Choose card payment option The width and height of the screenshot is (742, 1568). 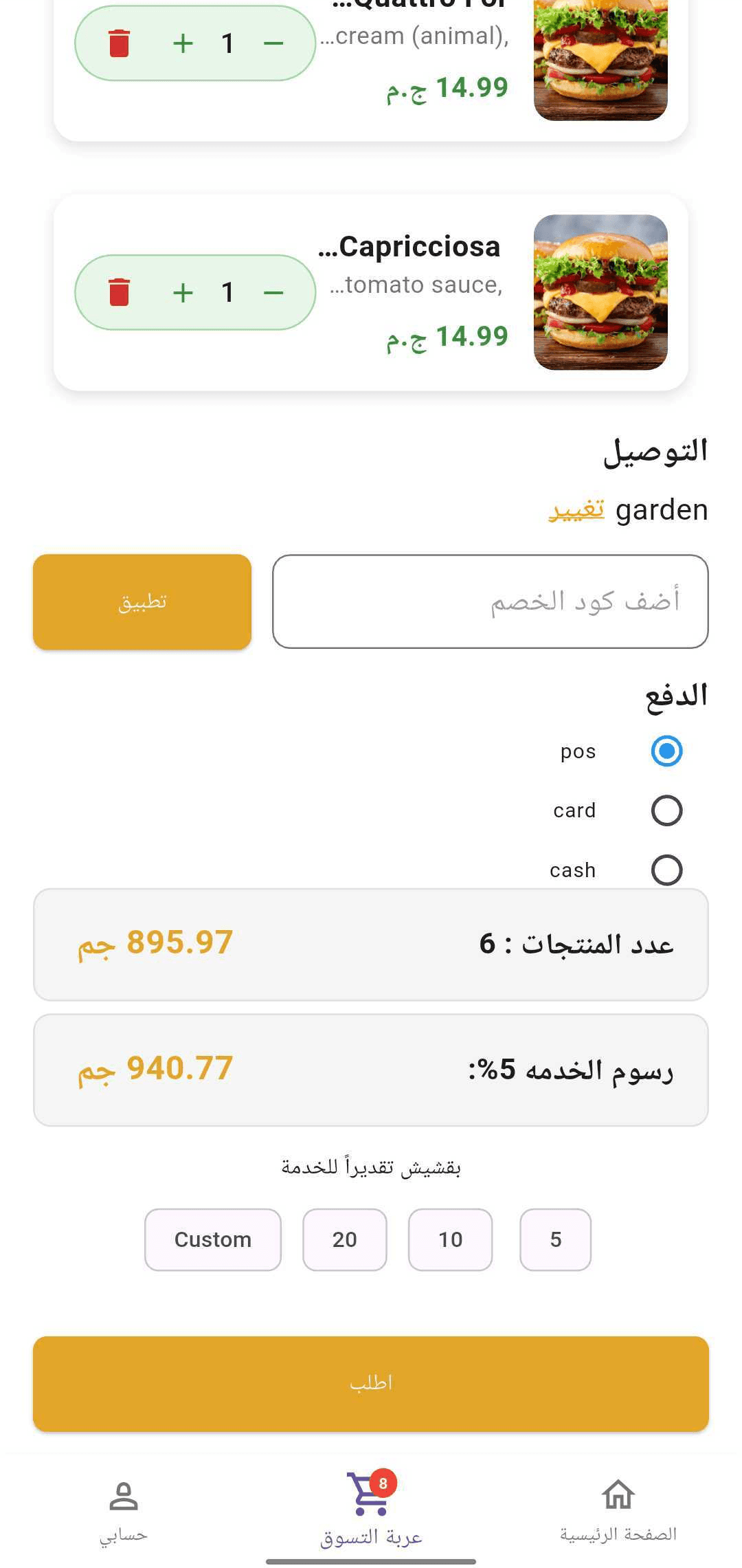click(666, 810)
